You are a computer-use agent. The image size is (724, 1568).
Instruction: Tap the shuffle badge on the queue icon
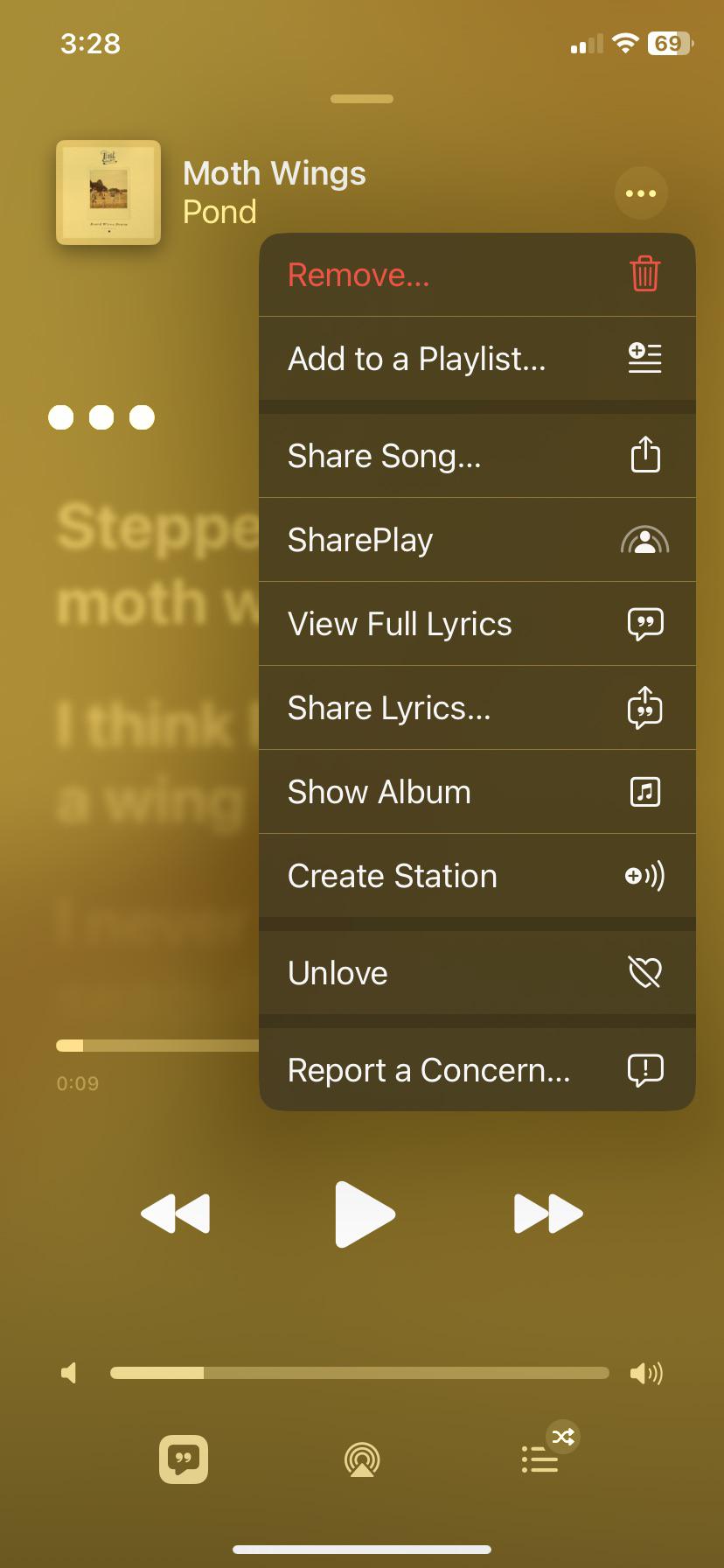click(564, 1435)
